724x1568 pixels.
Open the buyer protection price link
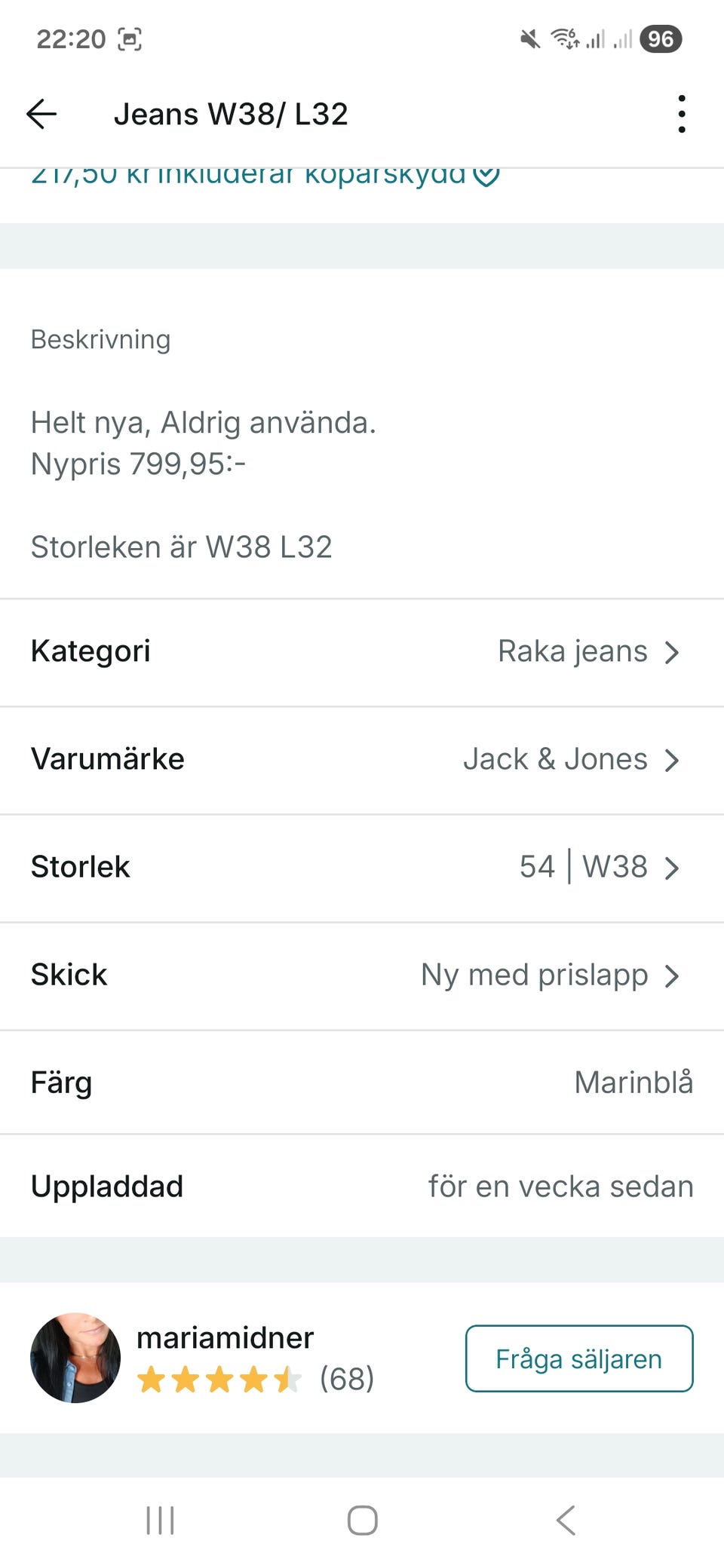click(x=264, y=176)
